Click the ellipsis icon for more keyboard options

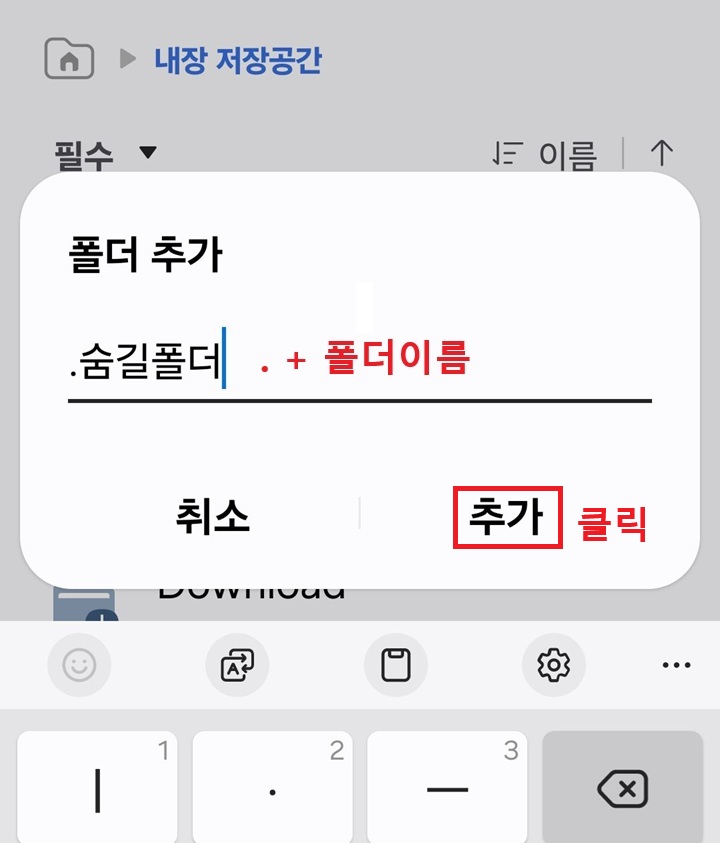pos(676,665)
